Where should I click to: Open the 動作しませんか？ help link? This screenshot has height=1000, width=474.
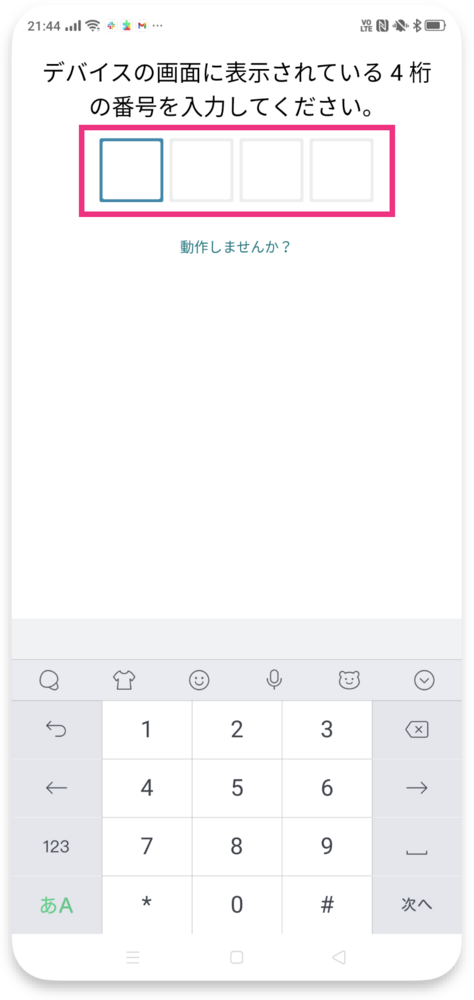pyautogui.click(x=235, y=247)
